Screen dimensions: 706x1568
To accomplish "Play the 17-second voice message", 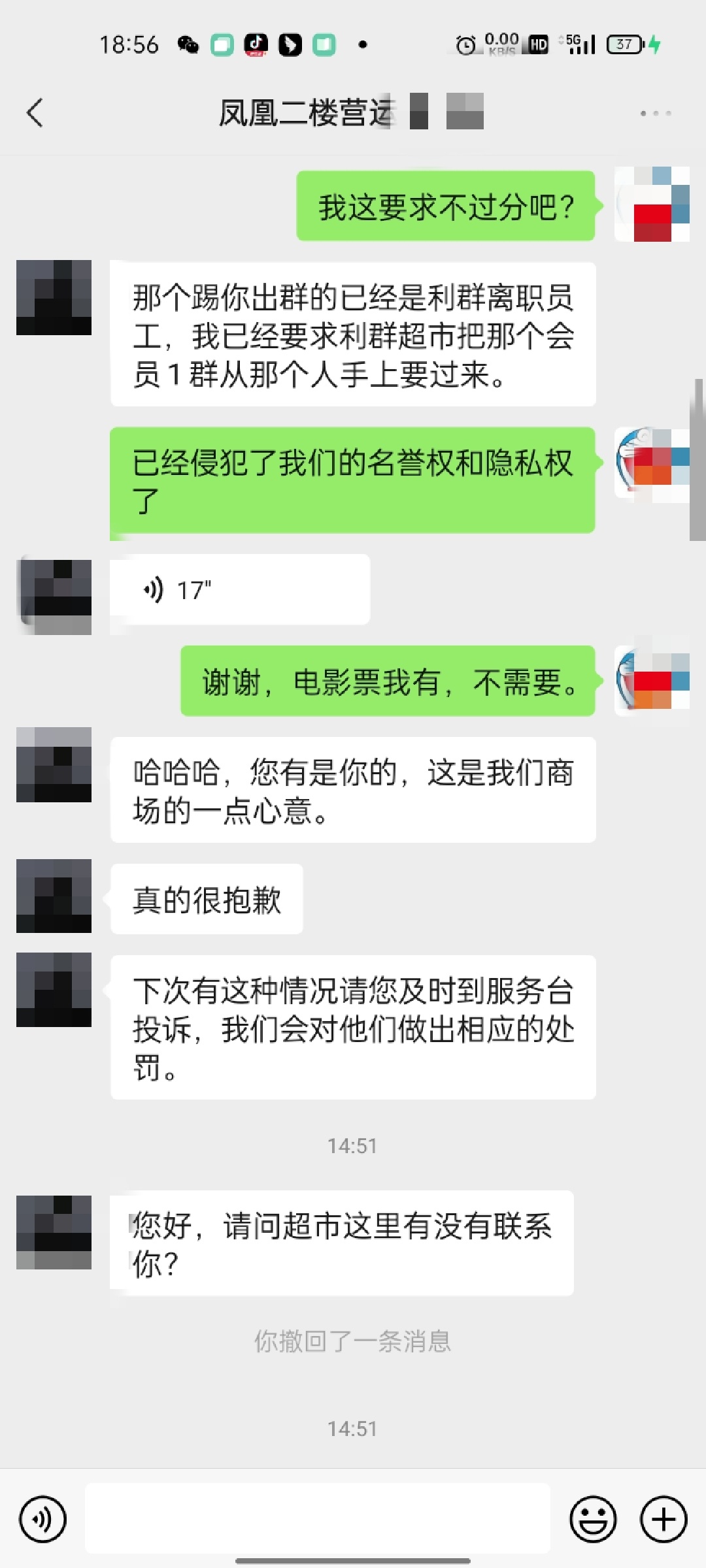I will point(239,590).
